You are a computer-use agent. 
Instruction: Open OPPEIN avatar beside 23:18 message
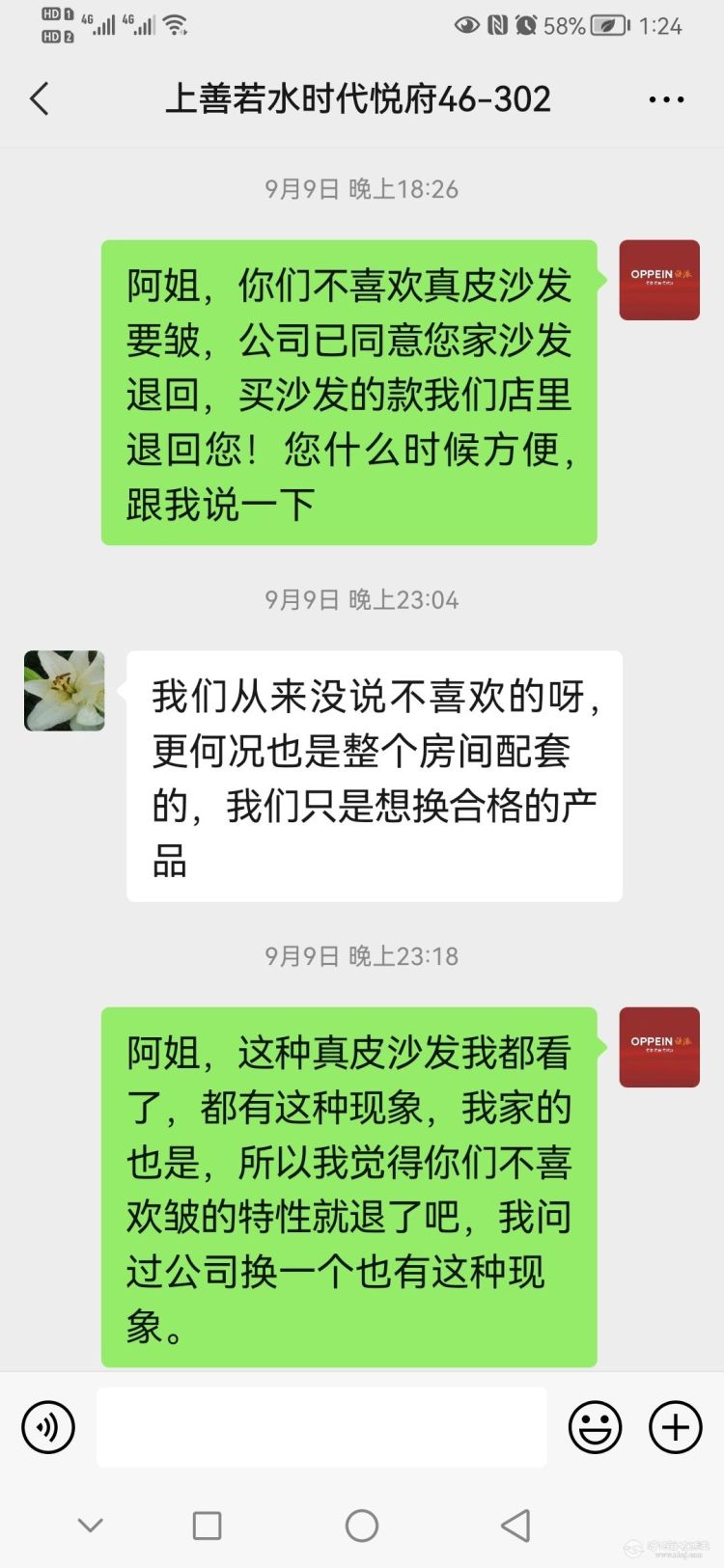click(659, 1047)
